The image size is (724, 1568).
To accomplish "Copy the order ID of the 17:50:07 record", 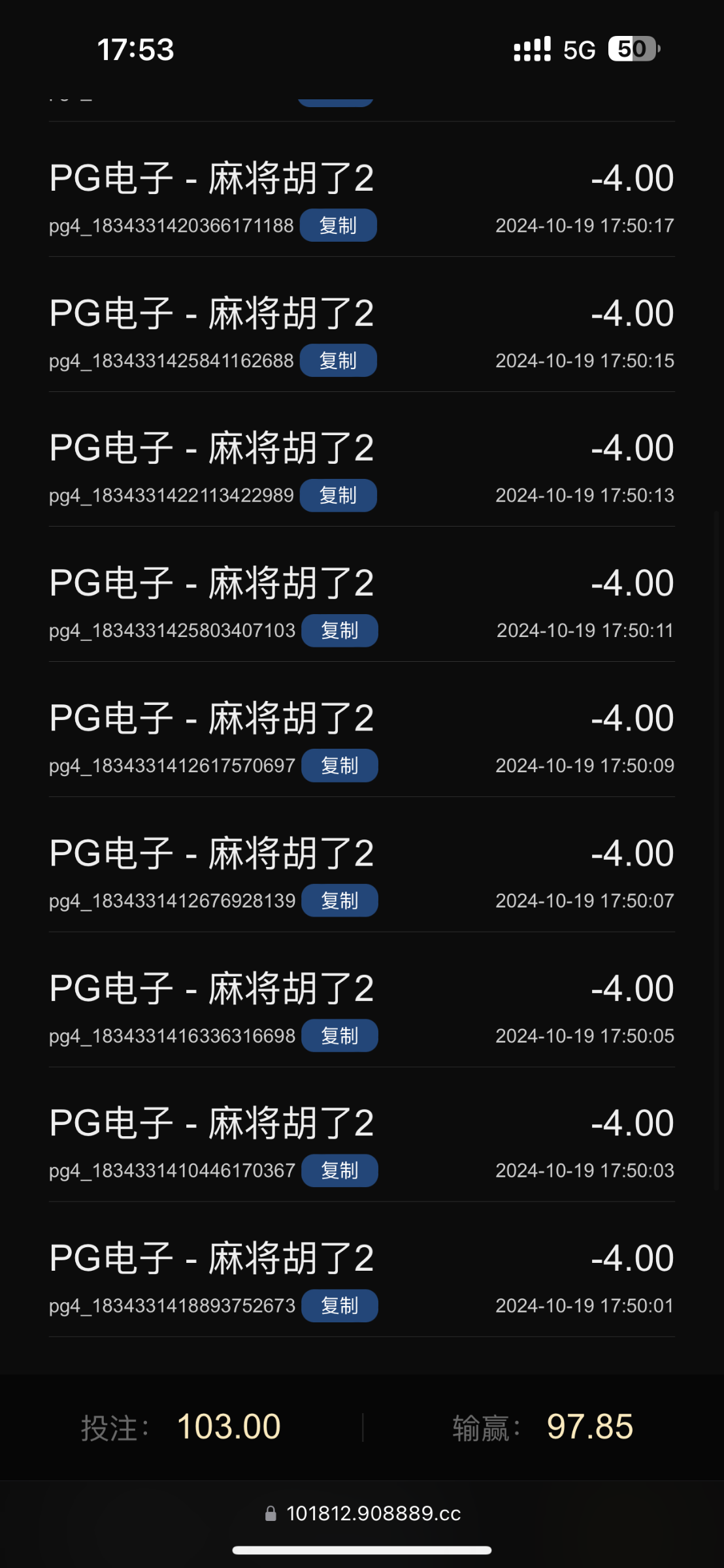I will (x=340, y=900).
